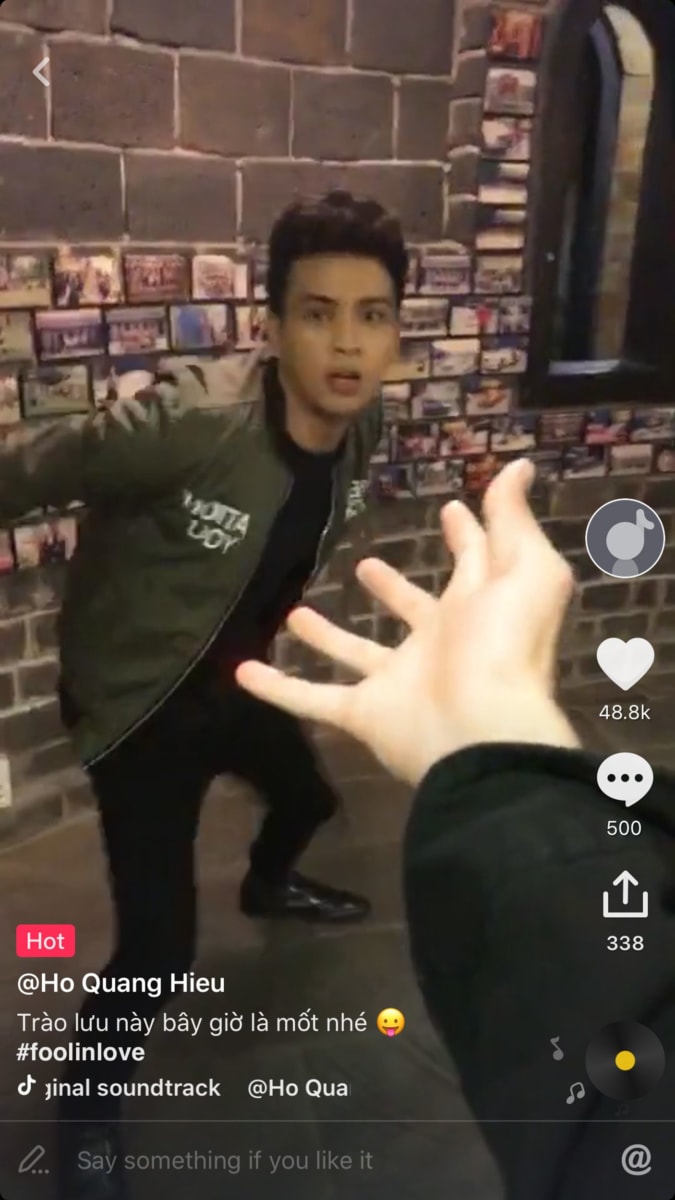The width and height of the screenshot is (675, 1200).
Task: Mention someone with the @ icon
Action: pos(636,1159)
